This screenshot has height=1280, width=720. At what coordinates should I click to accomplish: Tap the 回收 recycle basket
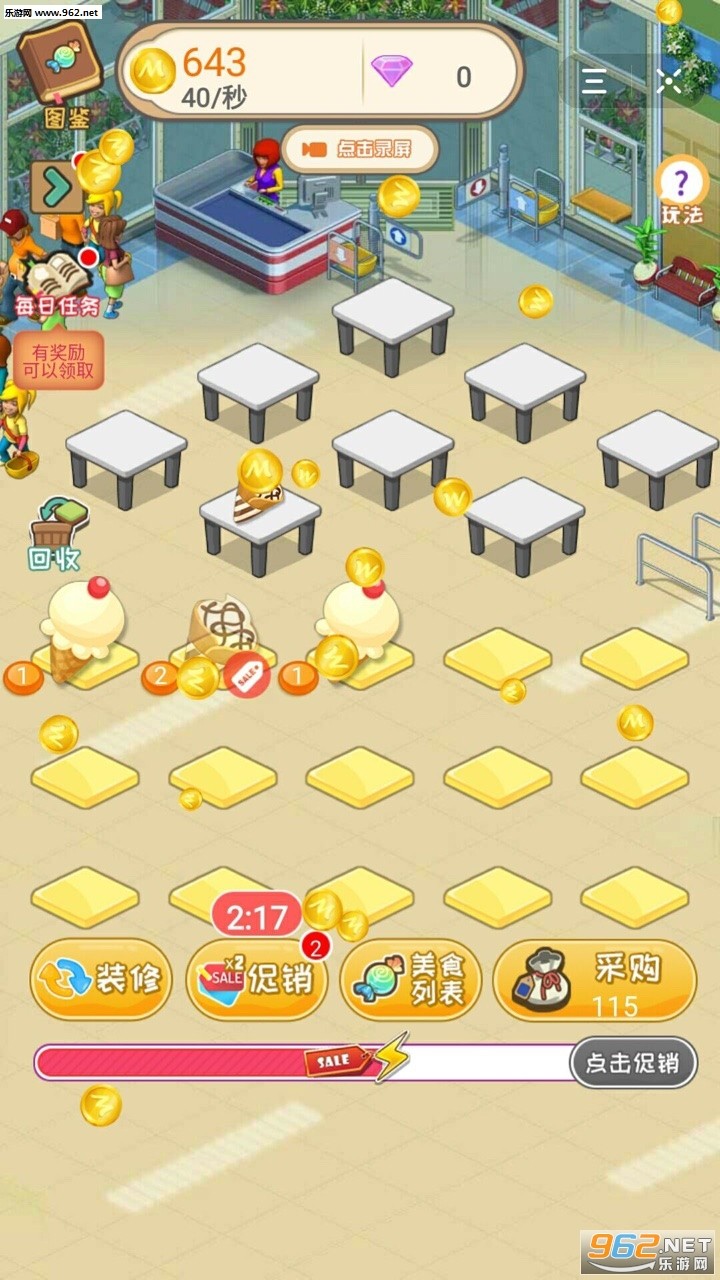pos(57,534)
